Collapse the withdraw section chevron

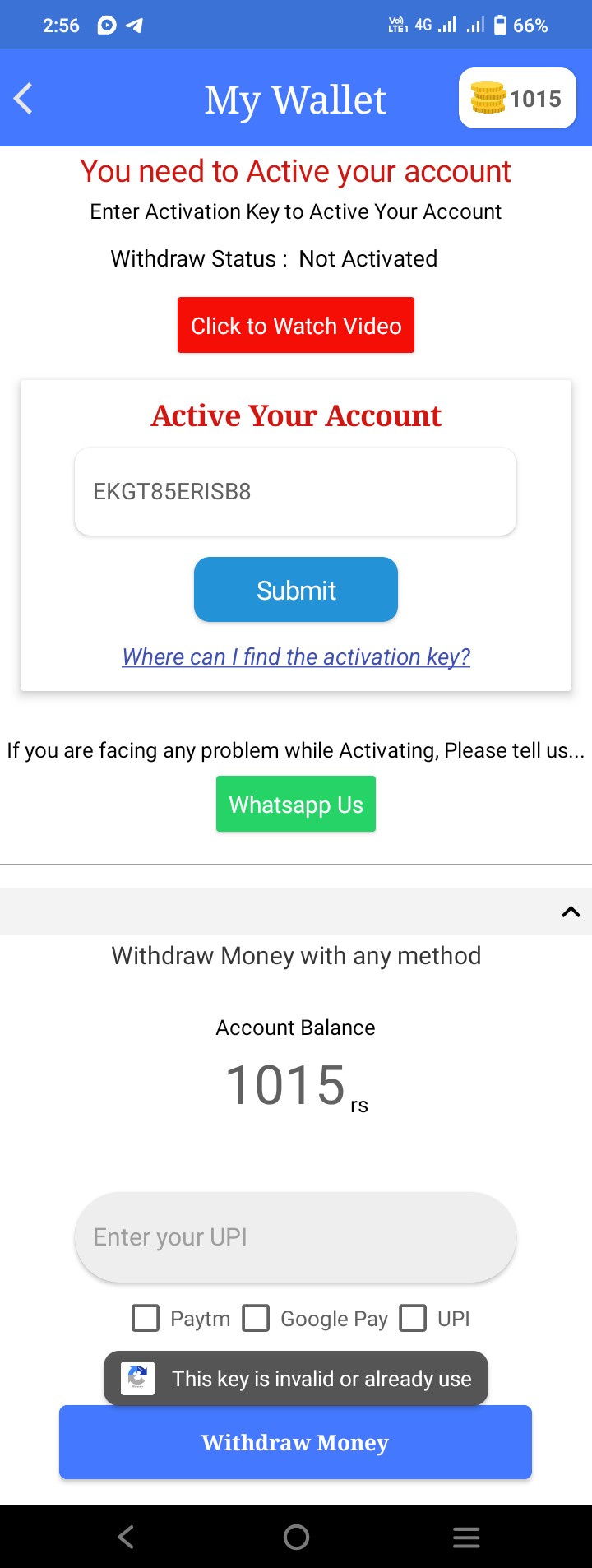click(571, 912)
